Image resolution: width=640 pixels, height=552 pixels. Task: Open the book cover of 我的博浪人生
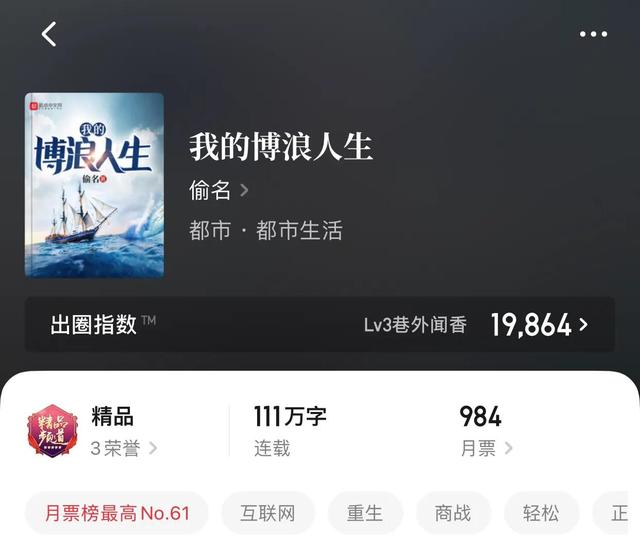tap(94, 185)
